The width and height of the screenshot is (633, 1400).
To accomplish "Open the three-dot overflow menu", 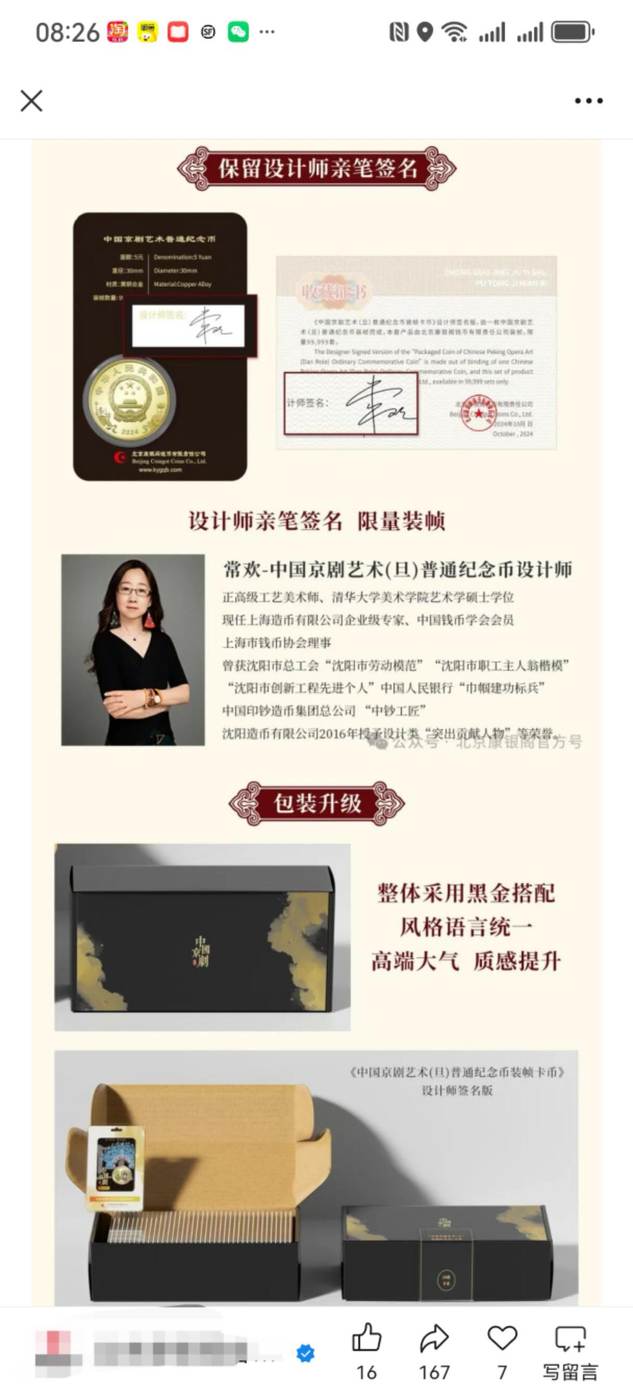I will [x=589, y=101].
